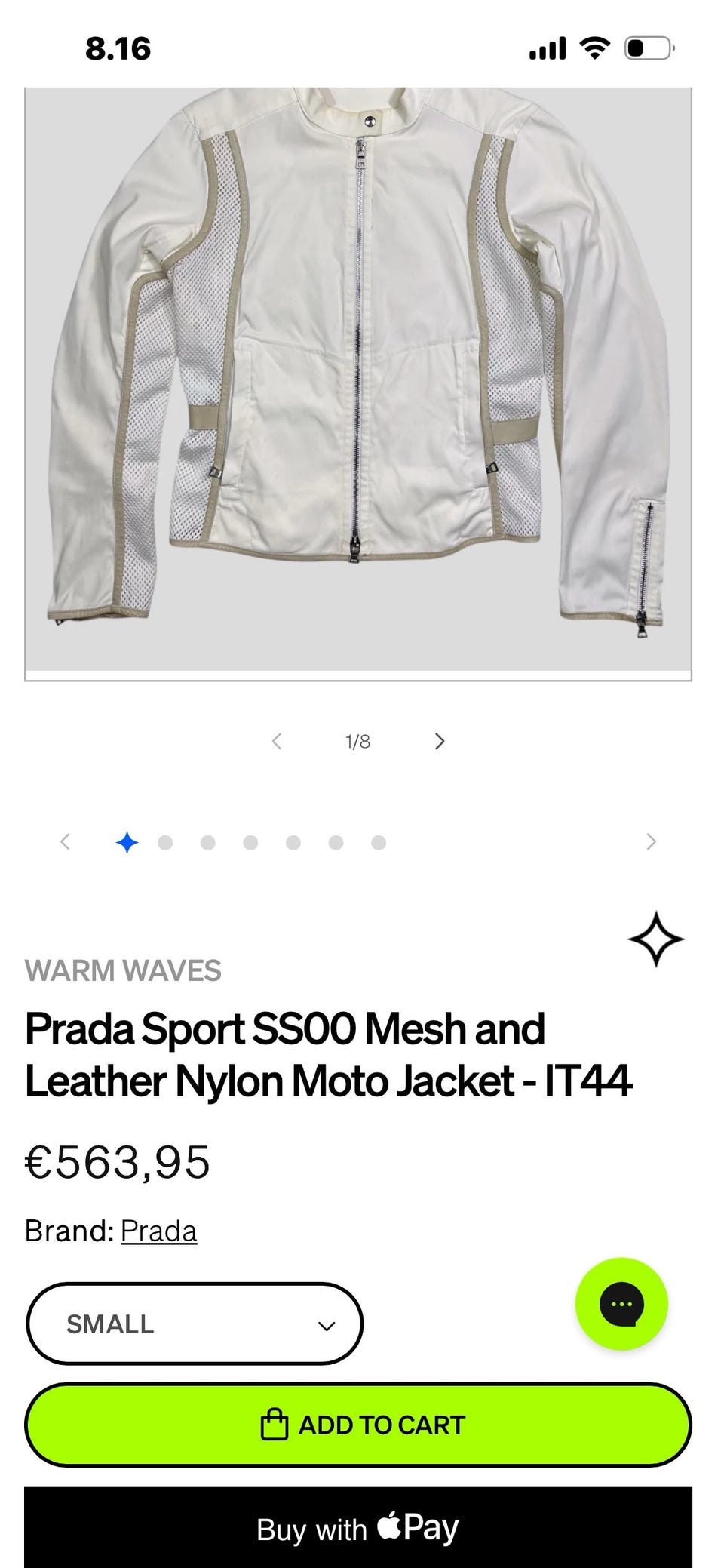The width and height of the screenshot is (724, 1568).
Task: Open the green chat bubble
Action: click(621, 1304)
